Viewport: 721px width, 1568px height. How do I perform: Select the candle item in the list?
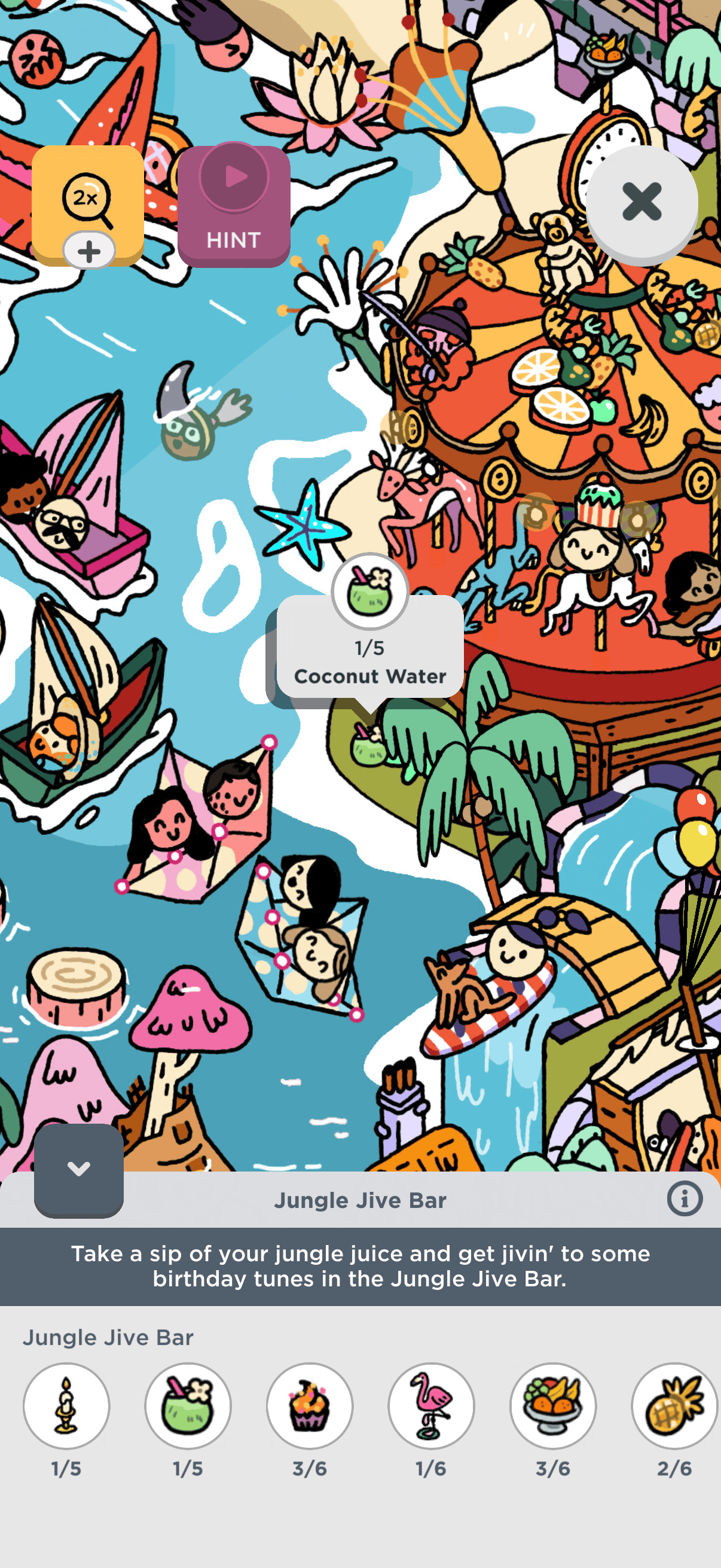pos(66,1405)
